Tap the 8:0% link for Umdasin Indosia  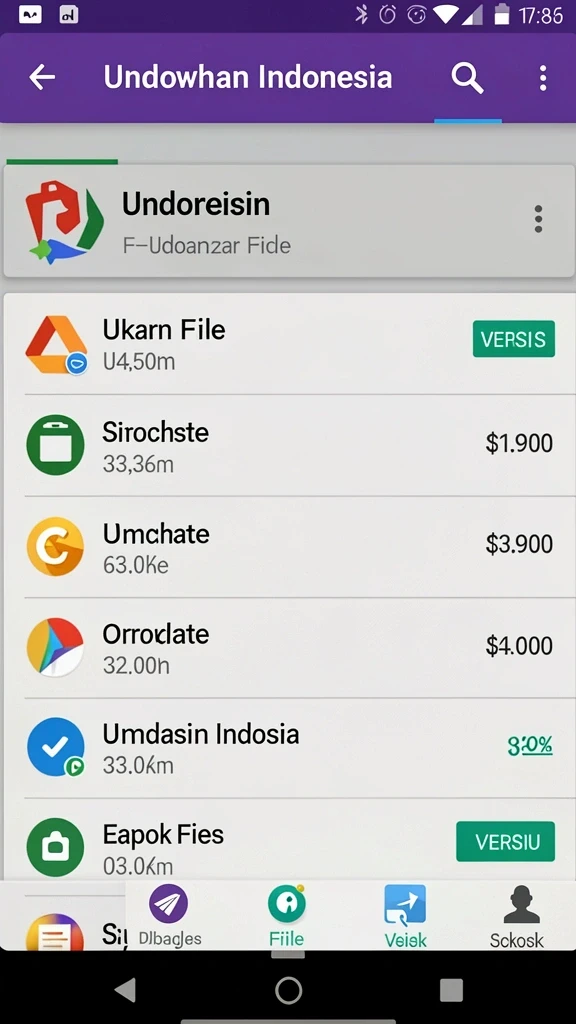[x=530, y=745]
